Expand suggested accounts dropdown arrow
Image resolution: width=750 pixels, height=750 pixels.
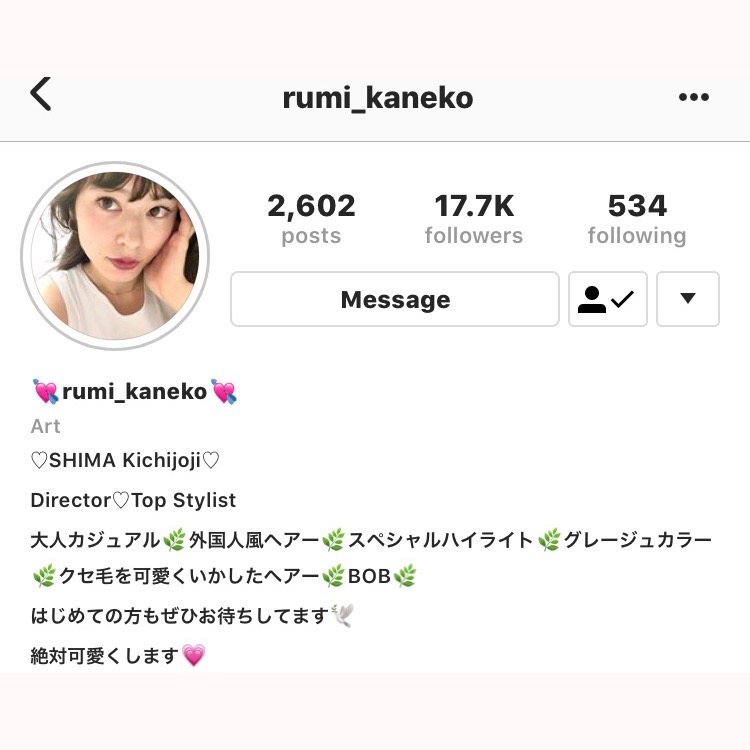687,299
